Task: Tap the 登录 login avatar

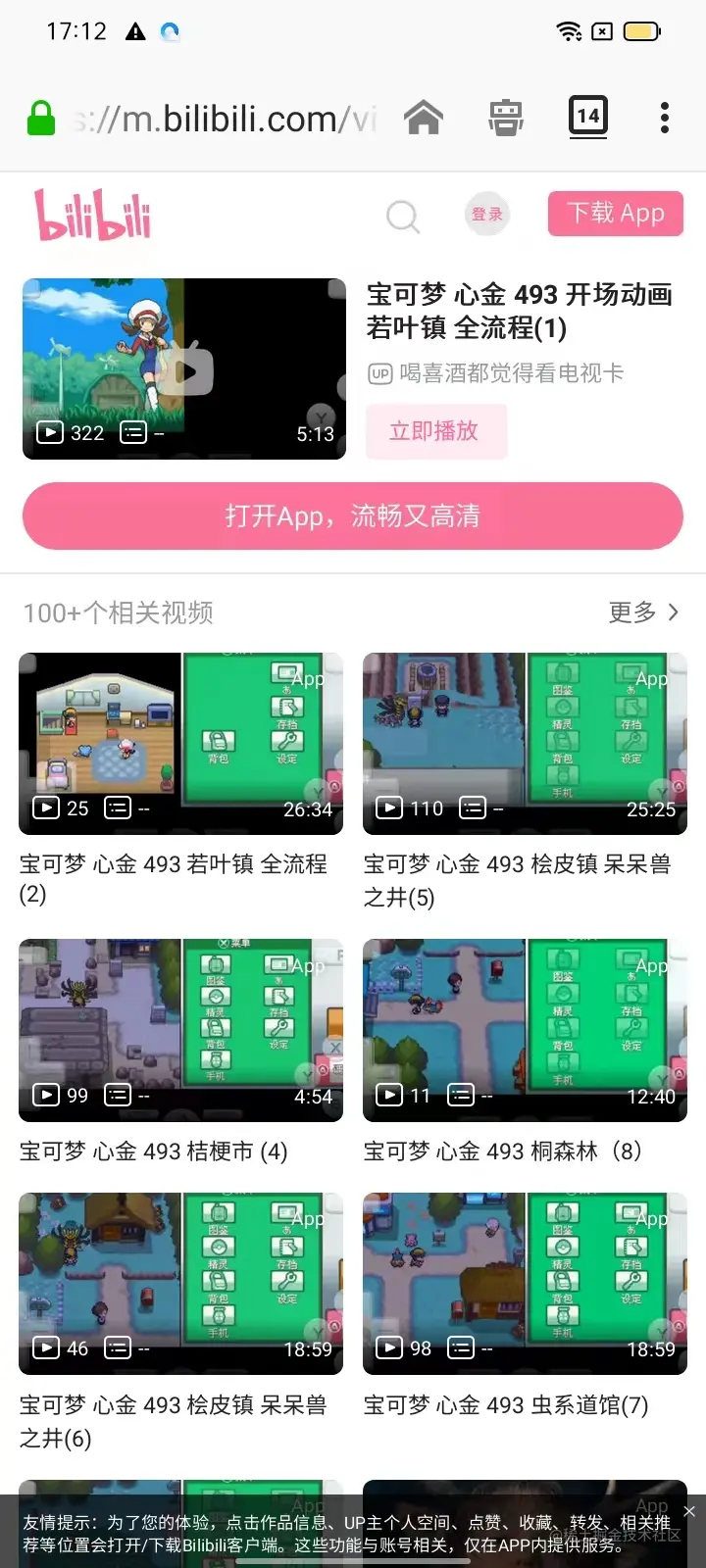Action: 486,215
